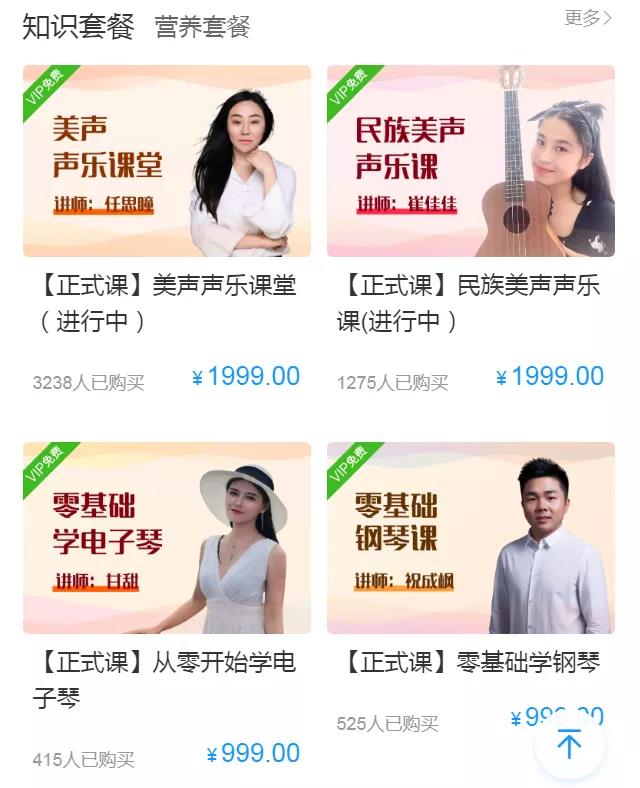Image resolution: width=640 pixels, height=788 pixels.
Task: Open 更多 to see more packages
Action: (x=588, y=18)
